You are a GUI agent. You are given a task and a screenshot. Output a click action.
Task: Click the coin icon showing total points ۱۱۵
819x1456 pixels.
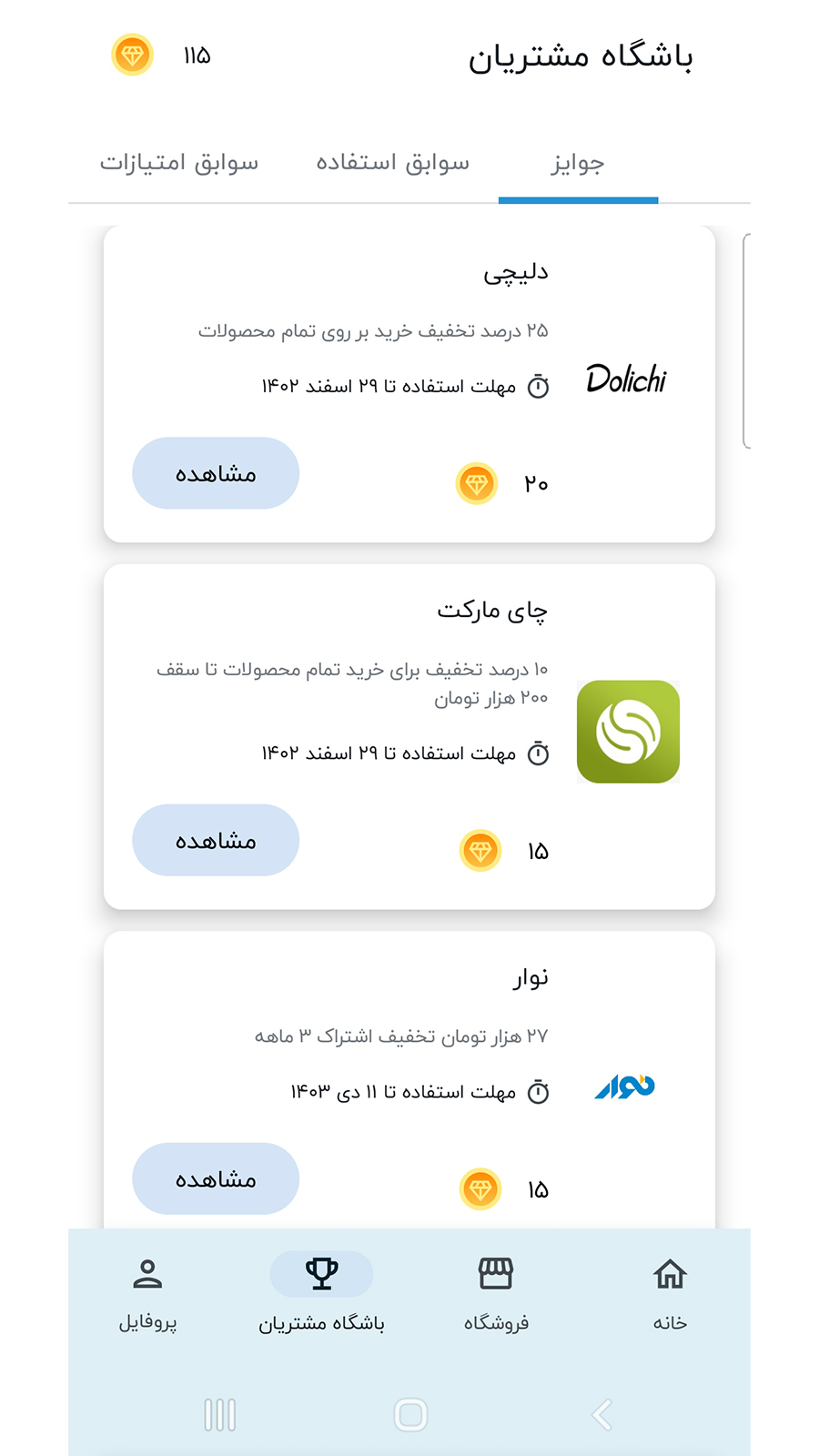pyautogui.click(x=132, y=56)
